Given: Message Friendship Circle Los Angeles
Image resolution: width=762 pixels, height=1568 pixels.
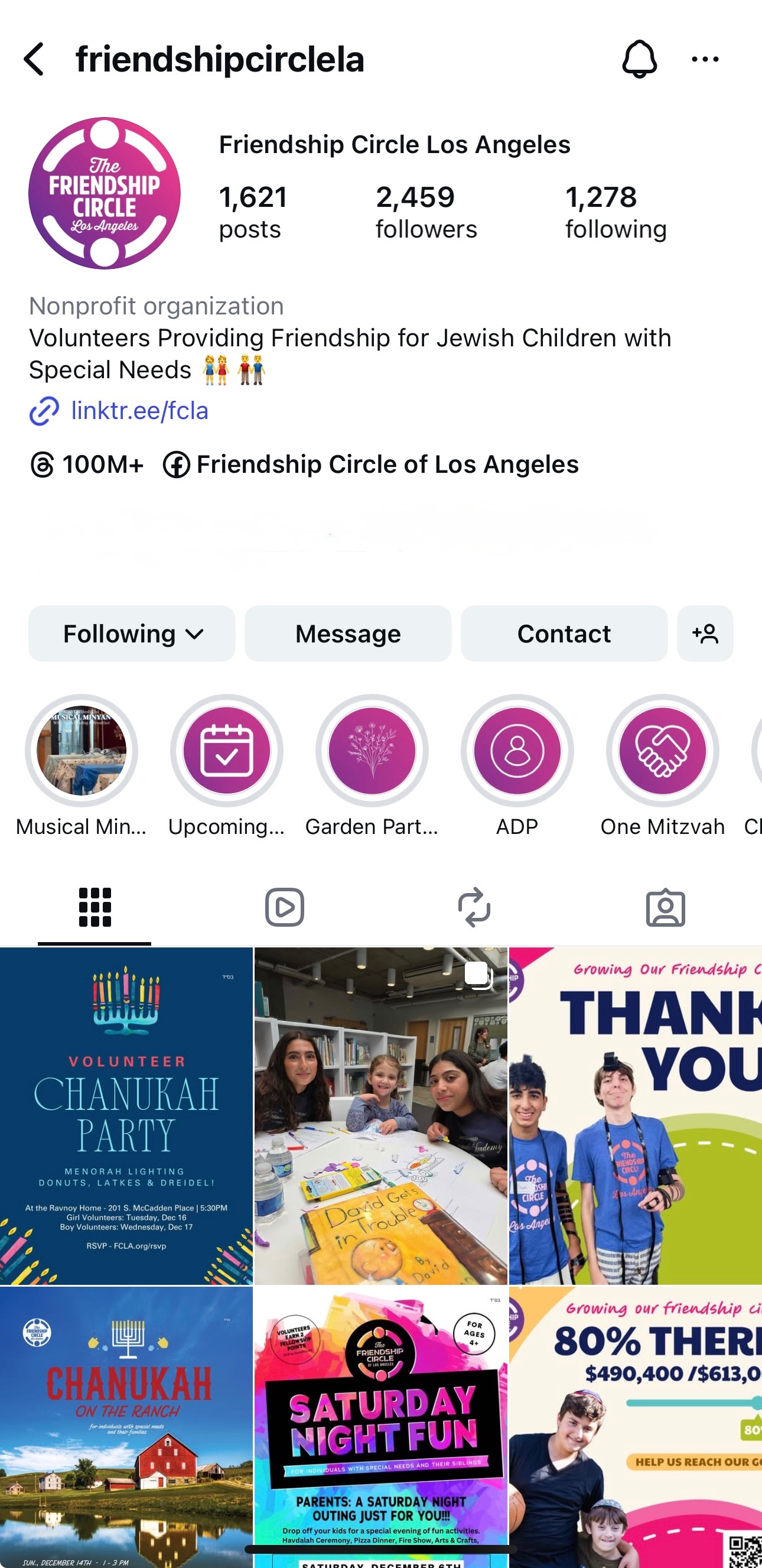Looking at the screenshot, I should coord(348,634).
